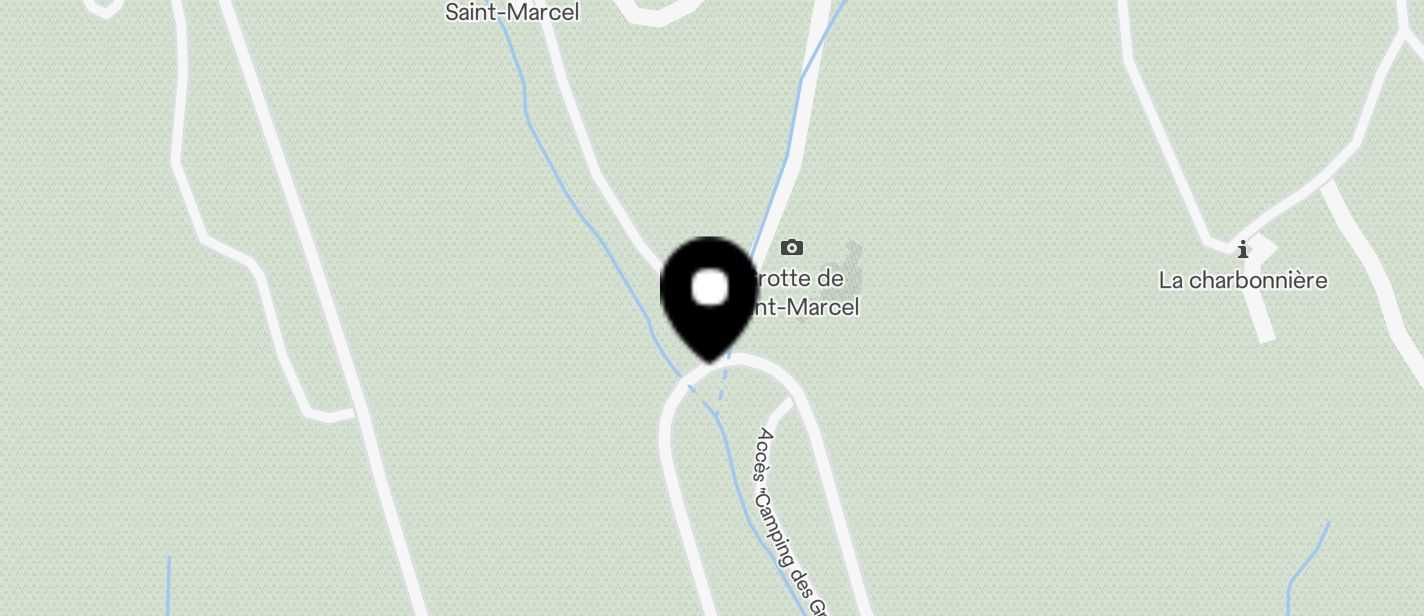Image resolution: width=1424 pixels, height=616 pixels.
Task: Open the Grotte de Saint-Marcel camera point
Action: click(792, 247)
